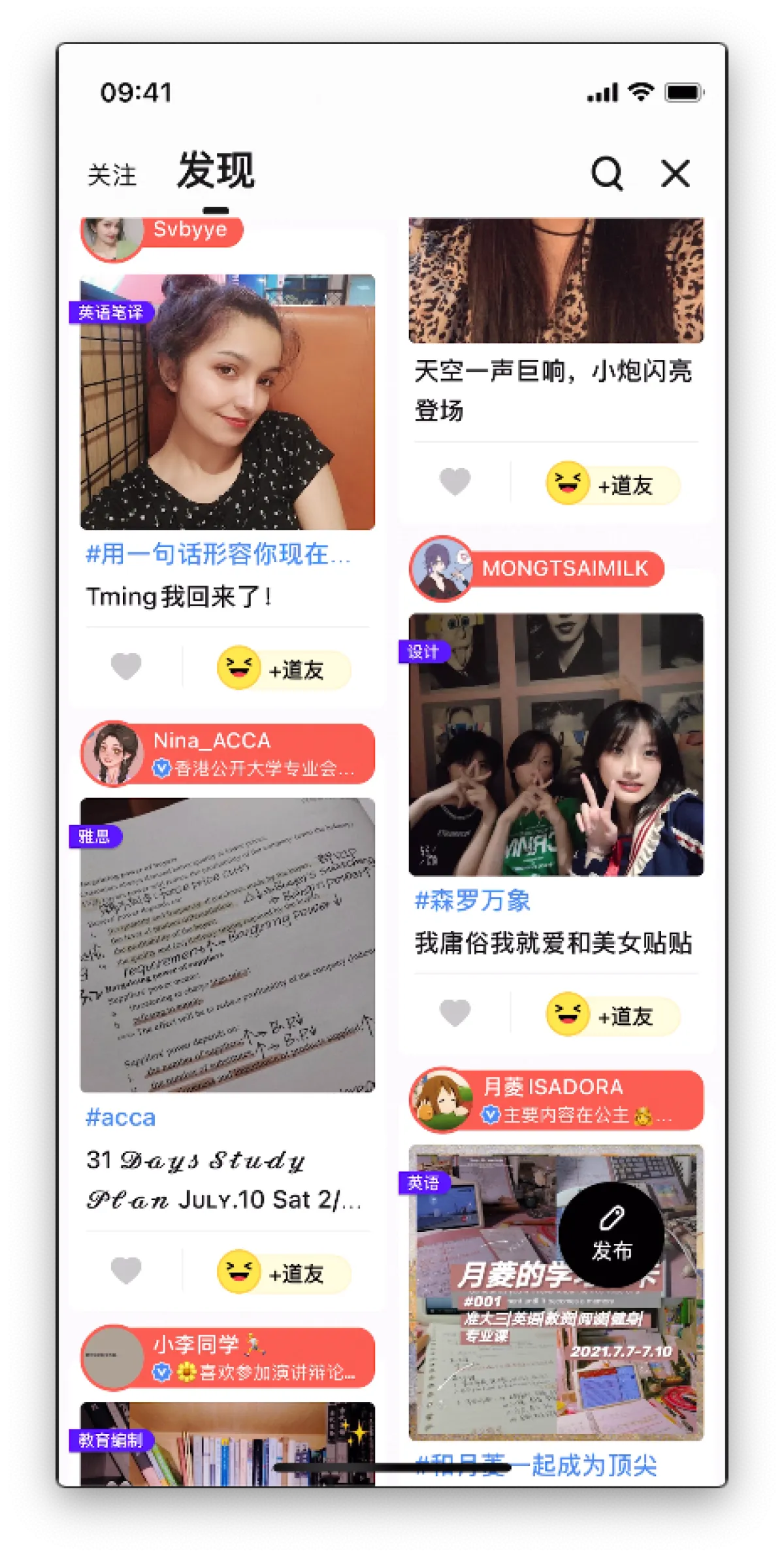This screenshot has width=784, height=1557.
Task: Open the #acca hashtag
Action: pos(121,1118)
